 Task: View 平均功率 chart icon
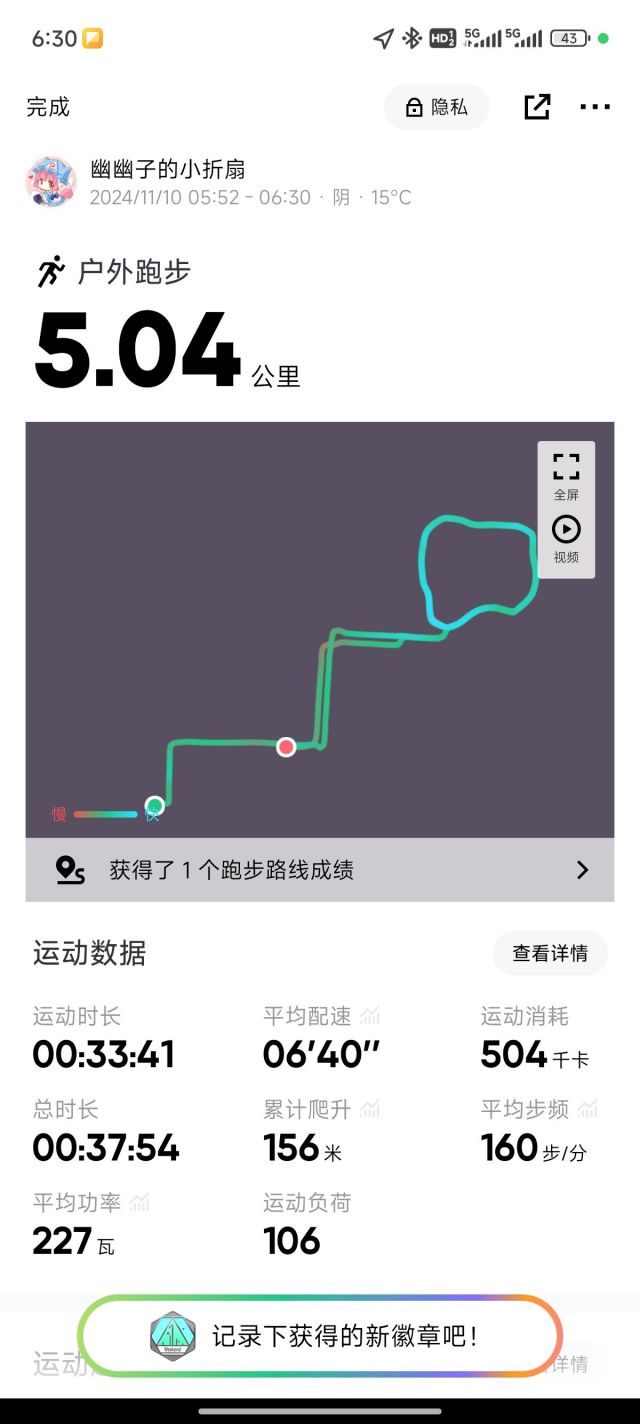[139, 1202]
